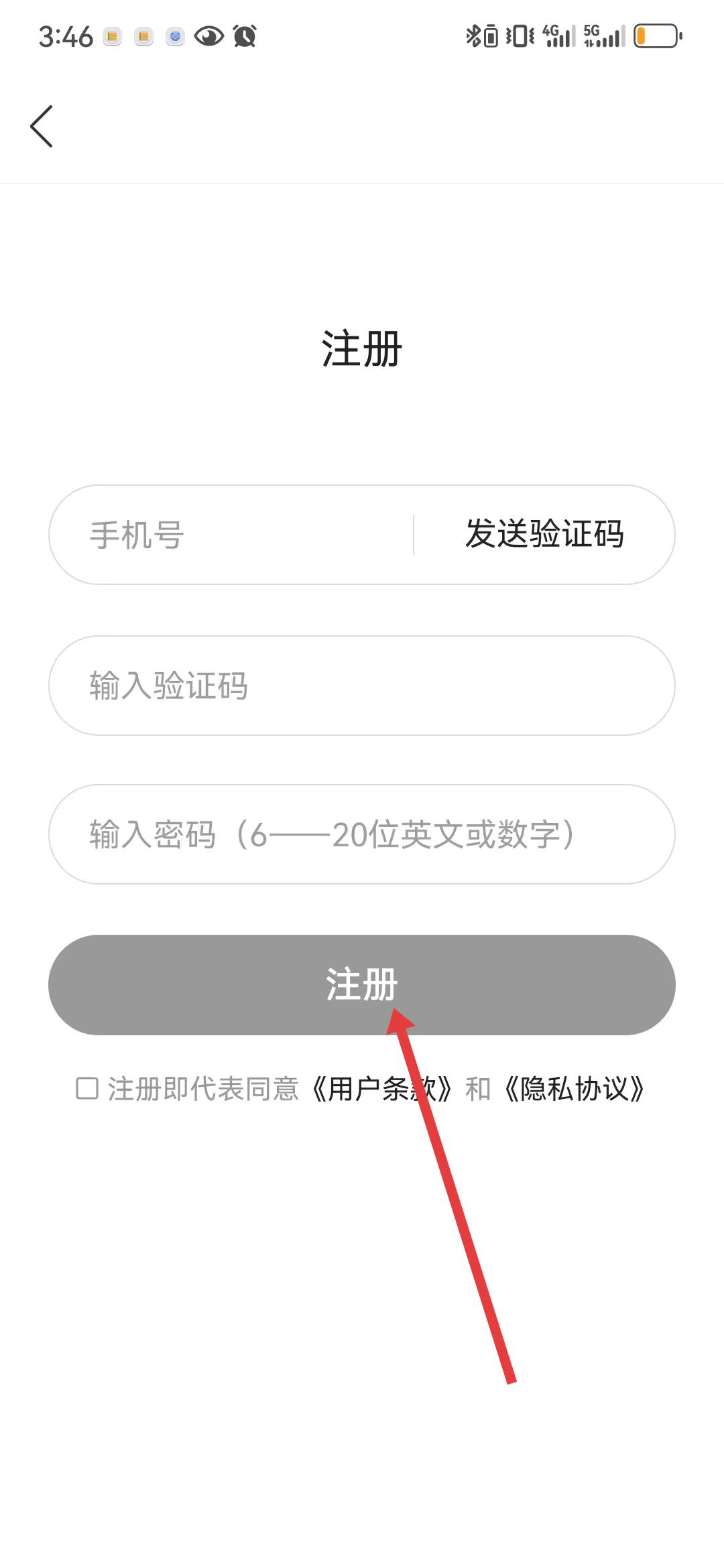The height and width of the screenshot is (1568, 724).
Task: Check the agreement checkbox below the register button
Action: (x=87, y=1088)
